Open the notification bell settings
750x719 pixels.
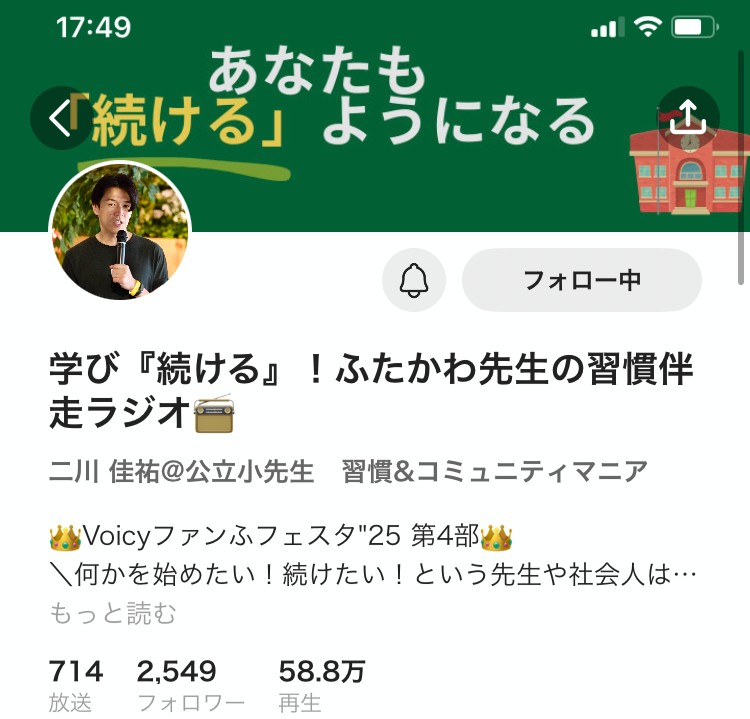(x=413, y=280)
